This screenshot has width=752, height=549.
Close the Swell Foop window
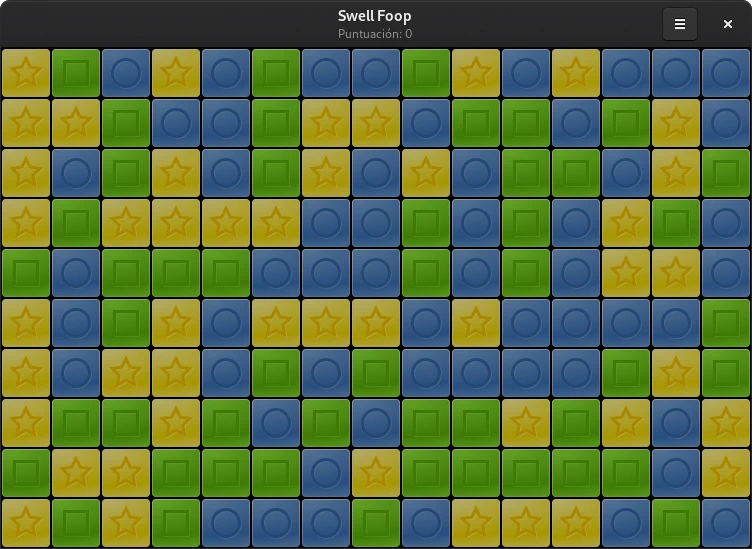coord(728,24)
